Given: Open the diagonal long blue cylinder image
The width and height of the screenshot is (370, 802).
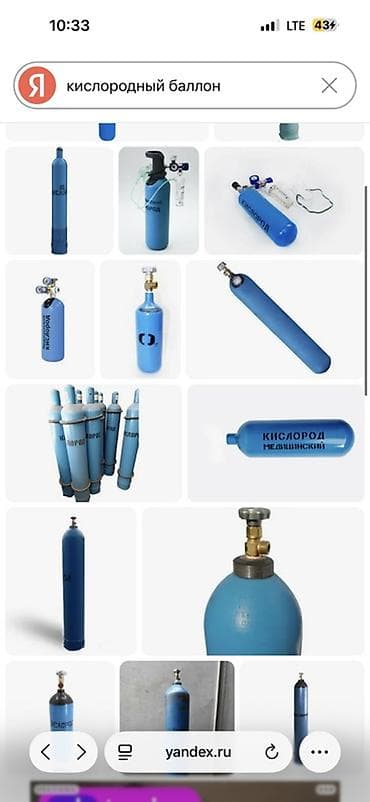Looking at the screenshot, I should [x=275, y=320].
